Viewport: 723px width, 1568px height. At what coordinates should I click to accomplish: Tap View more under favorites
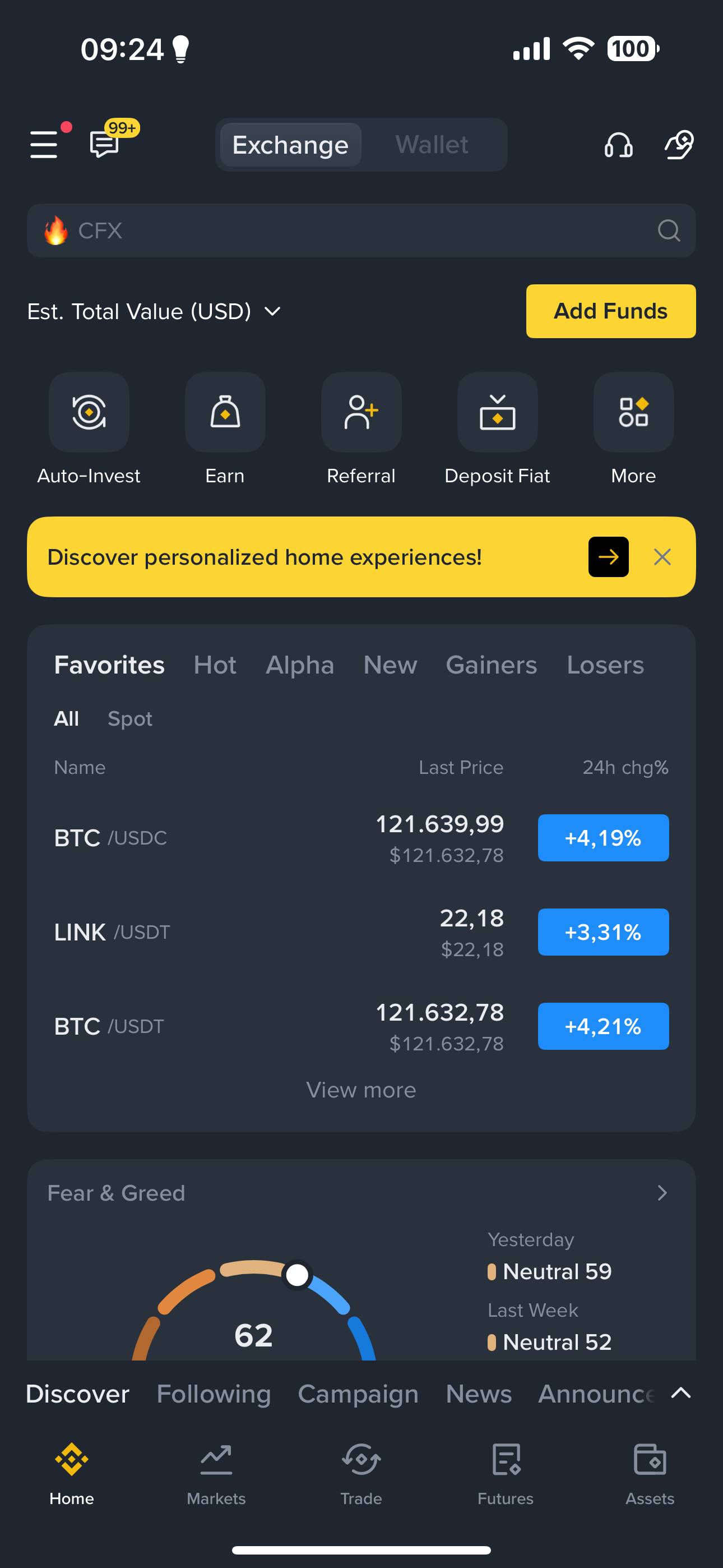point(361,1090)
